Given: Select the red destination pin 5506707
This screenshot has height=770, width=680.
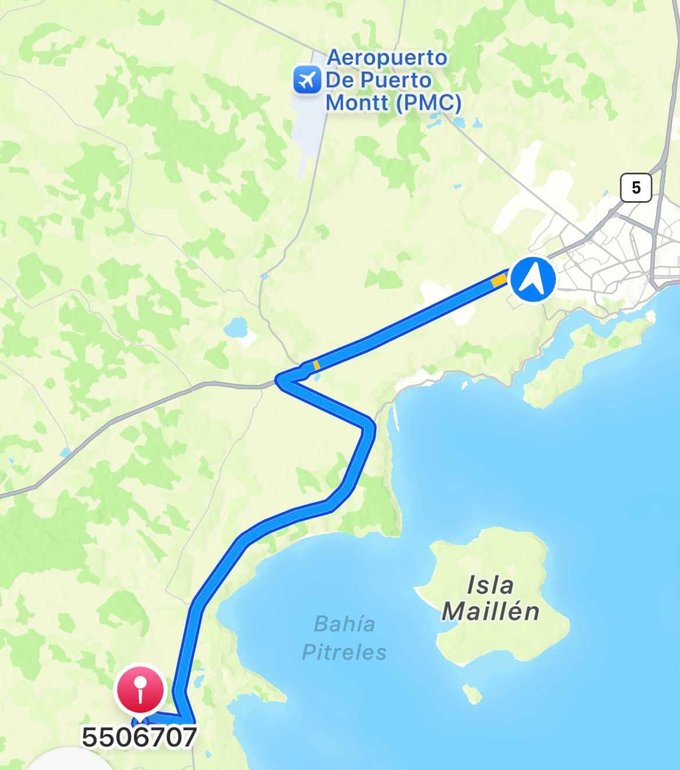Looking at the screenshot, I should [x=140, y=692].
